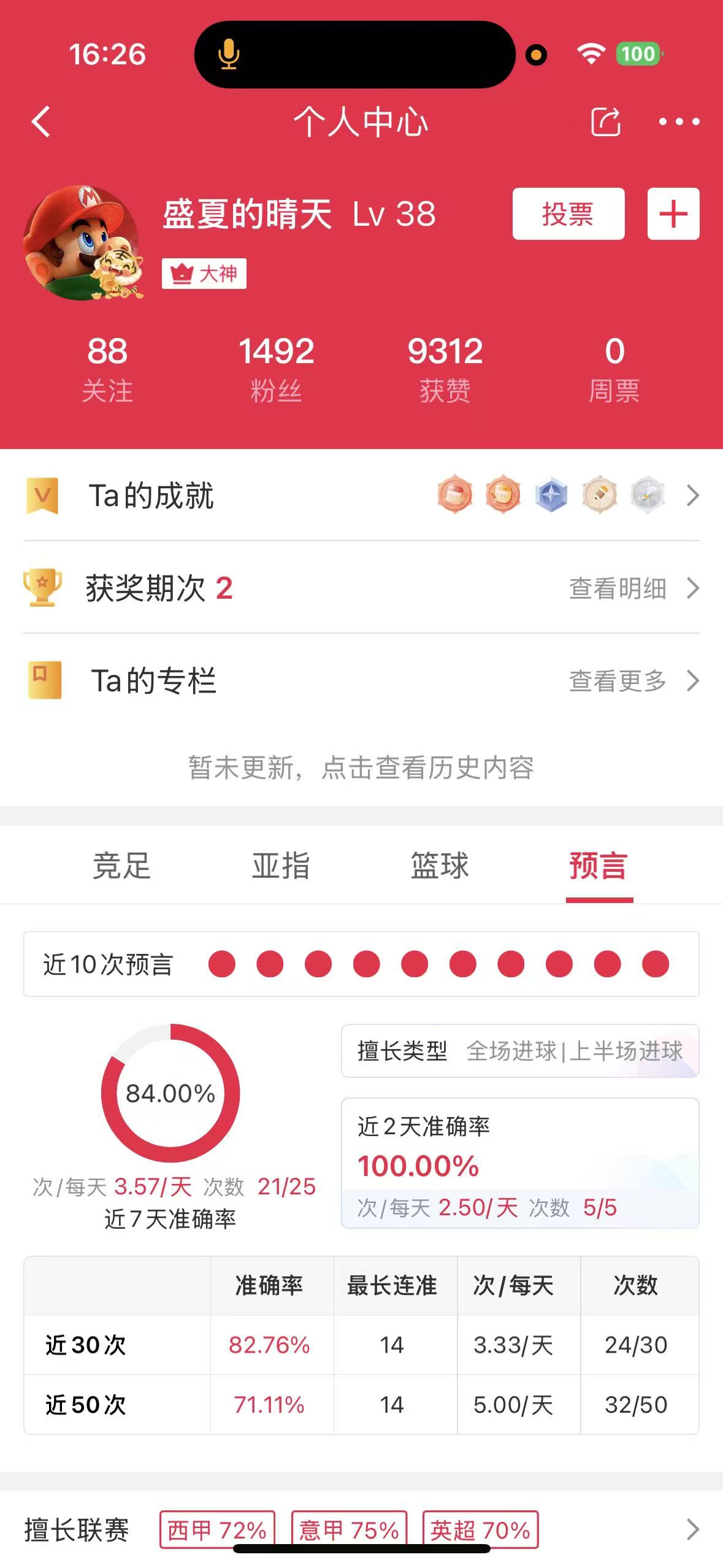This screenshot has width=723, height=1568.
Task: Switch to the 篮球 tab
Action: click(x=439, y=866)
